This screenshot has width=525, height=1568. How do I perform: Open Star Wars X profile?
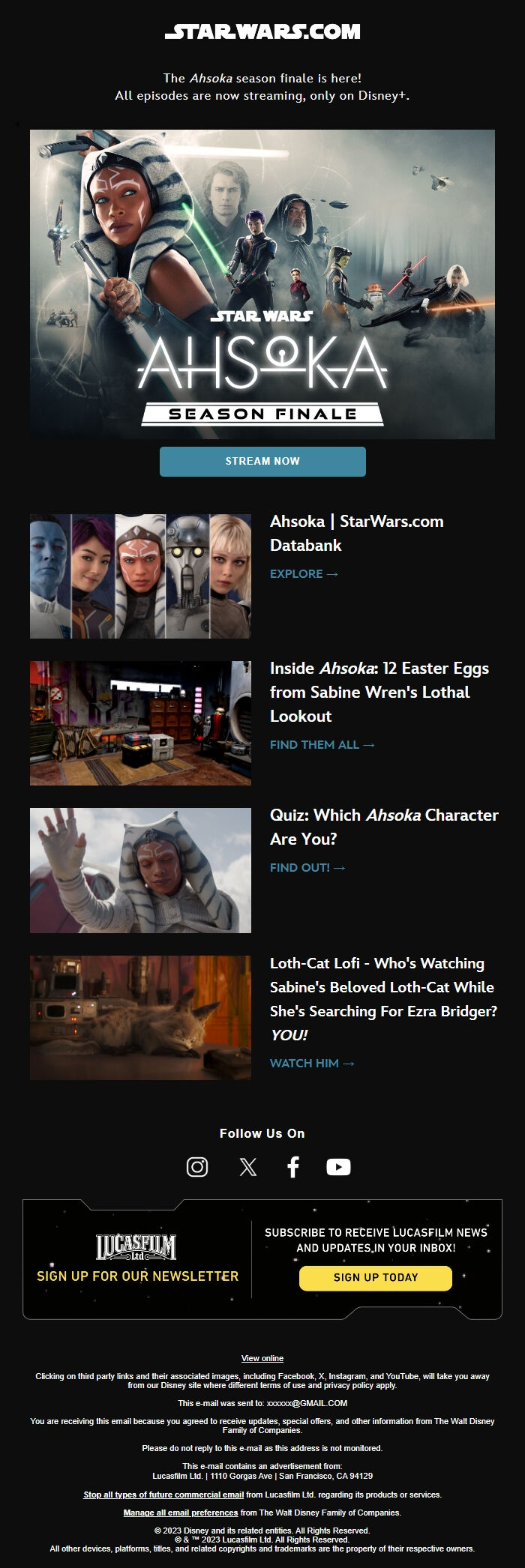[x=247, y=1166]
